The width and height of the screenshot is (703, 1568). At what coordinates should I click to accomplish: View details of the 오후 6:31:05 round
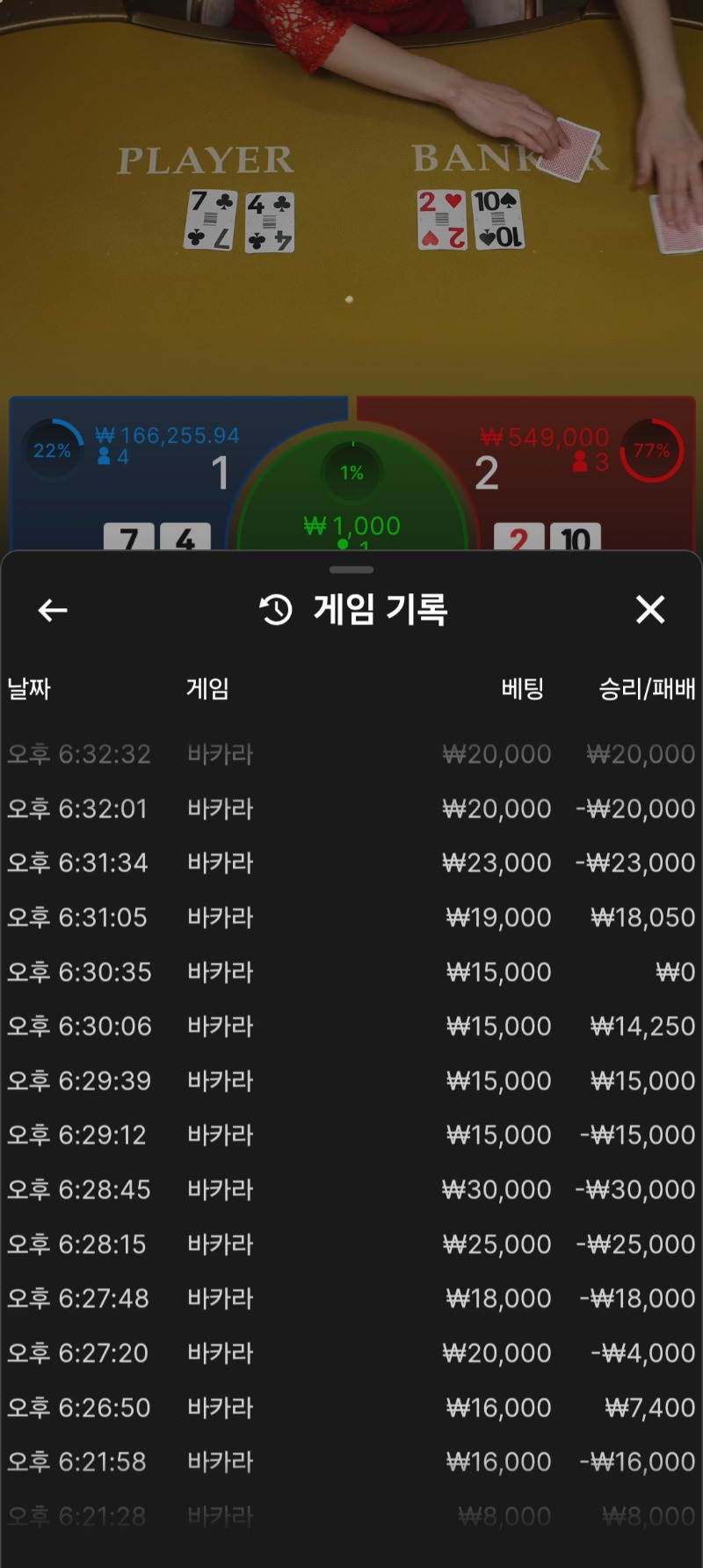tap(351, 918)
